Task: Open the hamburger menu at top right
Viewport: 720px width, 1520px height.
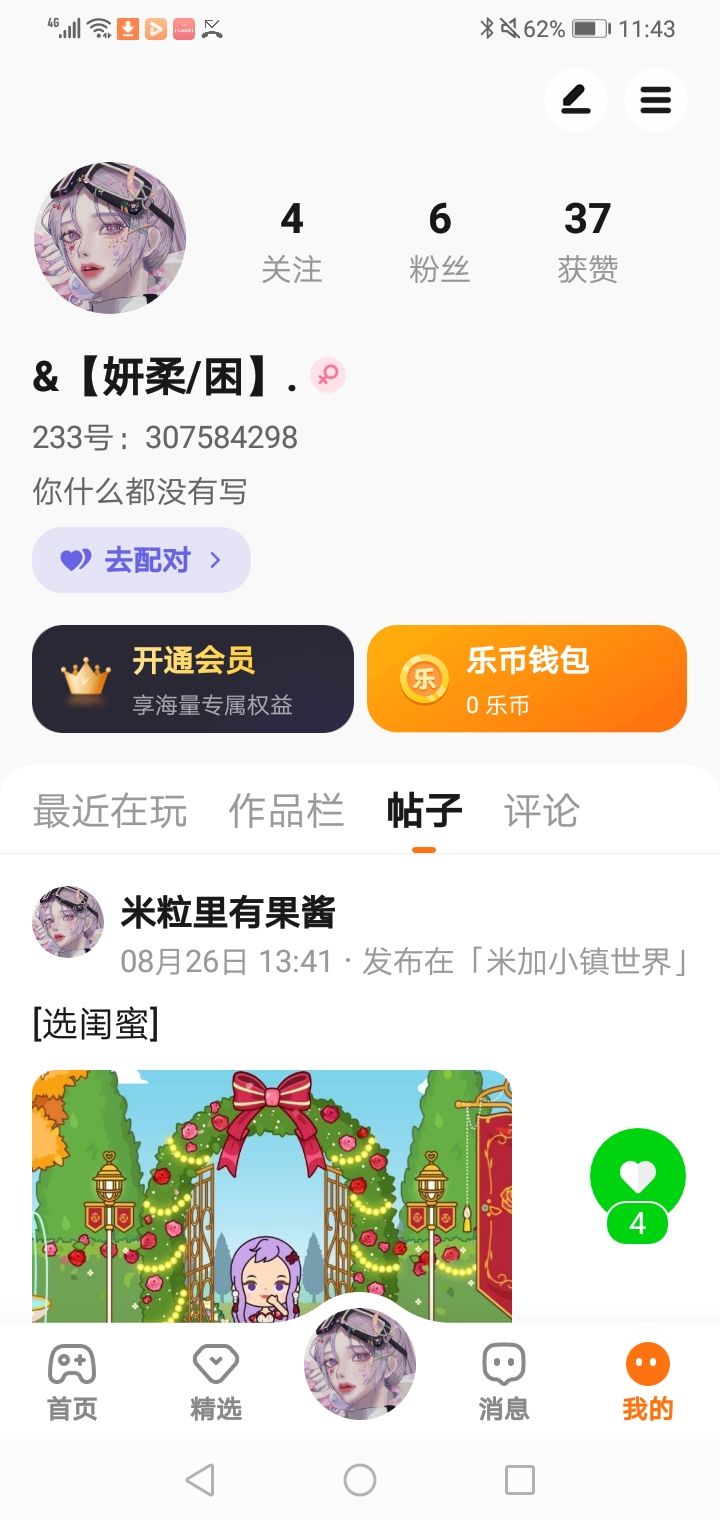Action: point(656,100)
